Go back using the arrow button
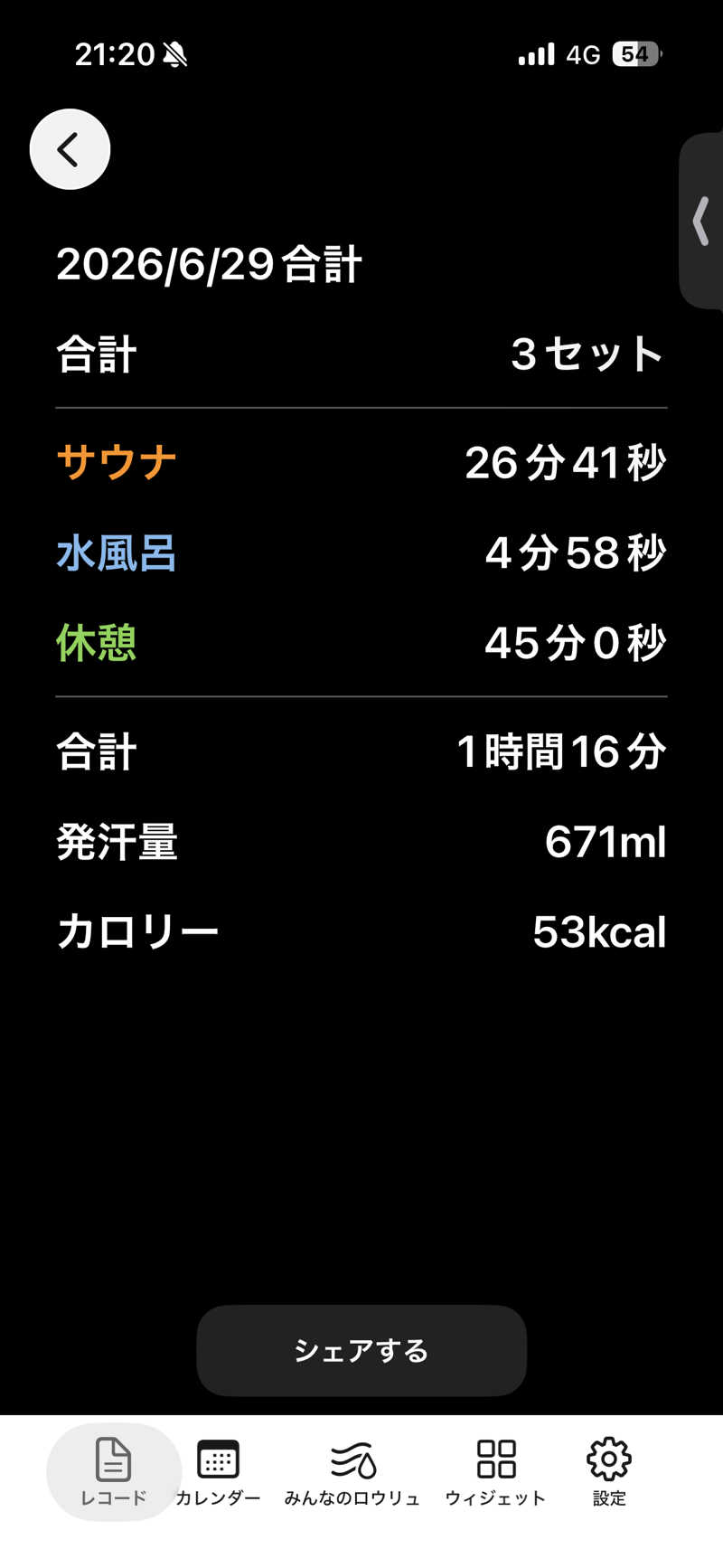 pyautogui.click(x=70, y=149)
